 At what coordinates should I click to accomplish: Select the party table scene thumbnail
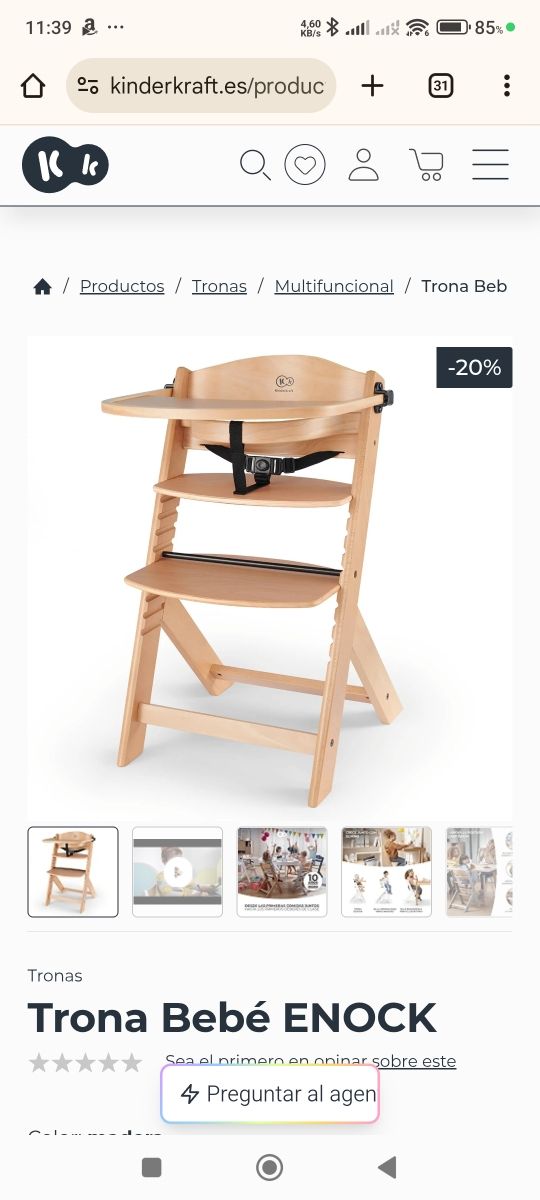coord(282,872)
